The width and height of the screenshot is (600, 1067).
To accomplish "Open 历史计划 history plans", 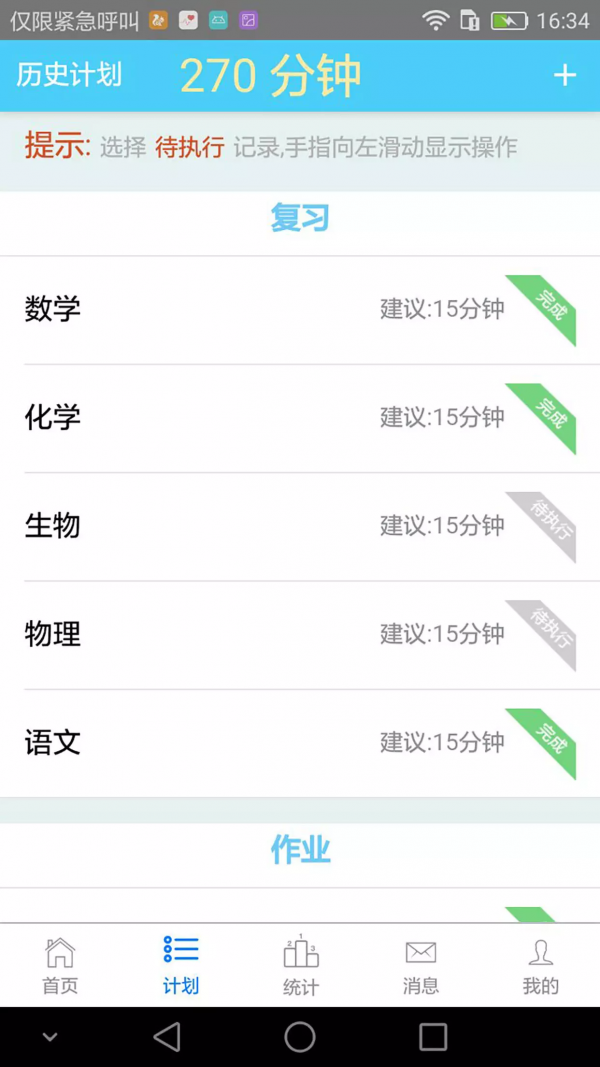I will [69, 75].
